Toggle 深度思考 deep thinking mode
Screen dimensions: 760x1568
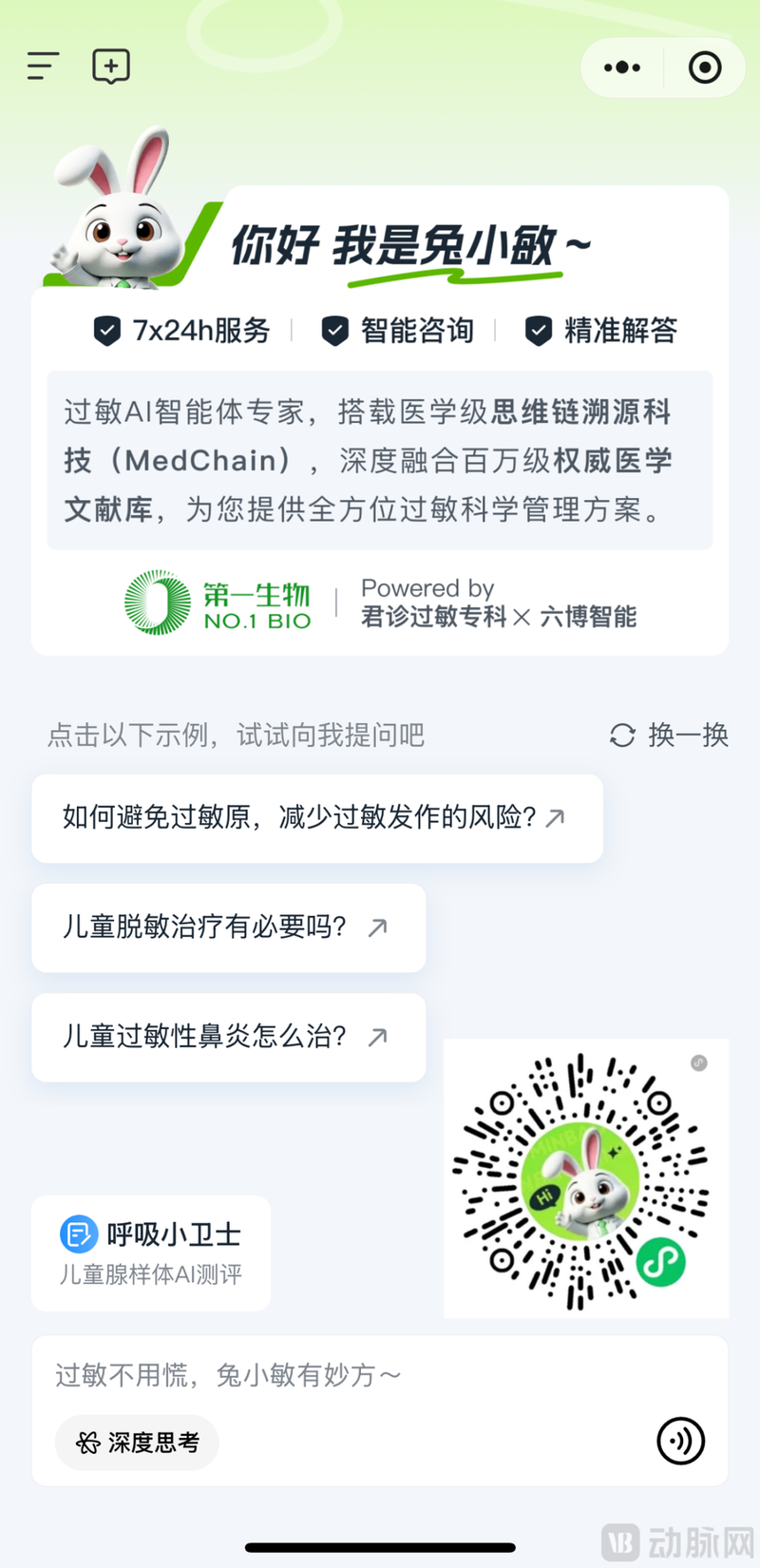point(138,1443)
